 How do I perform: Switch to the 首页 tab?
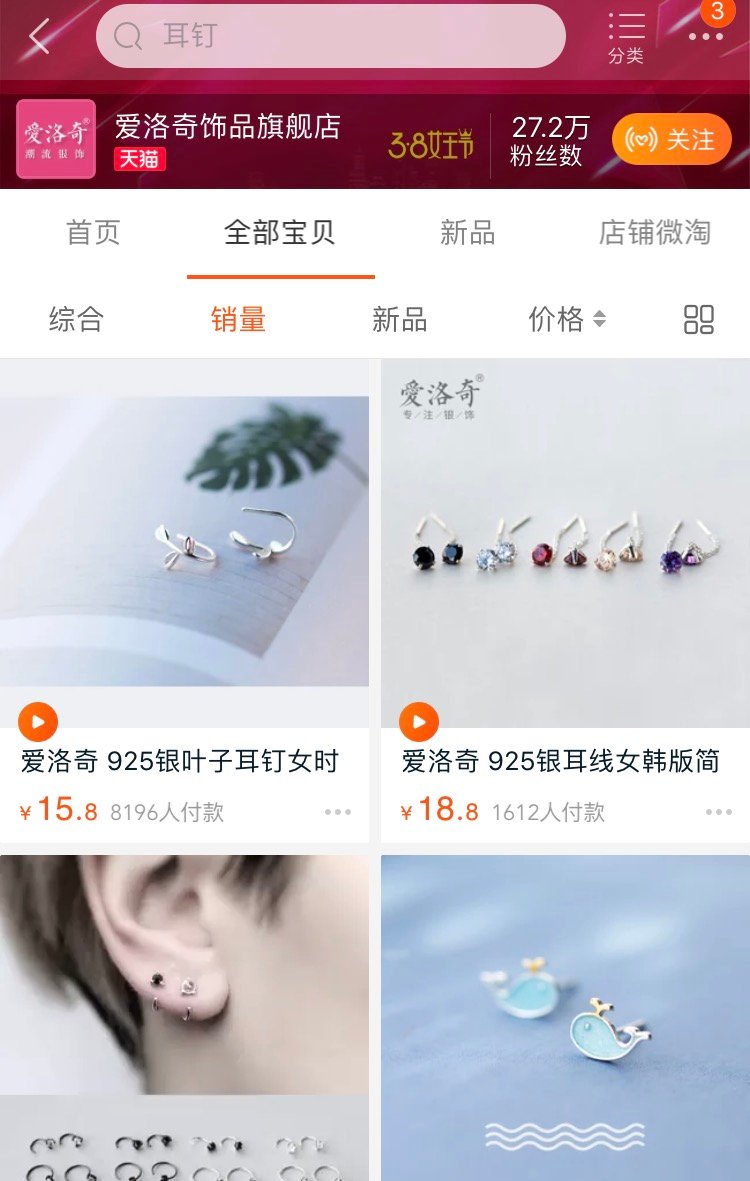pyautogui.click(x=93, y=233)
